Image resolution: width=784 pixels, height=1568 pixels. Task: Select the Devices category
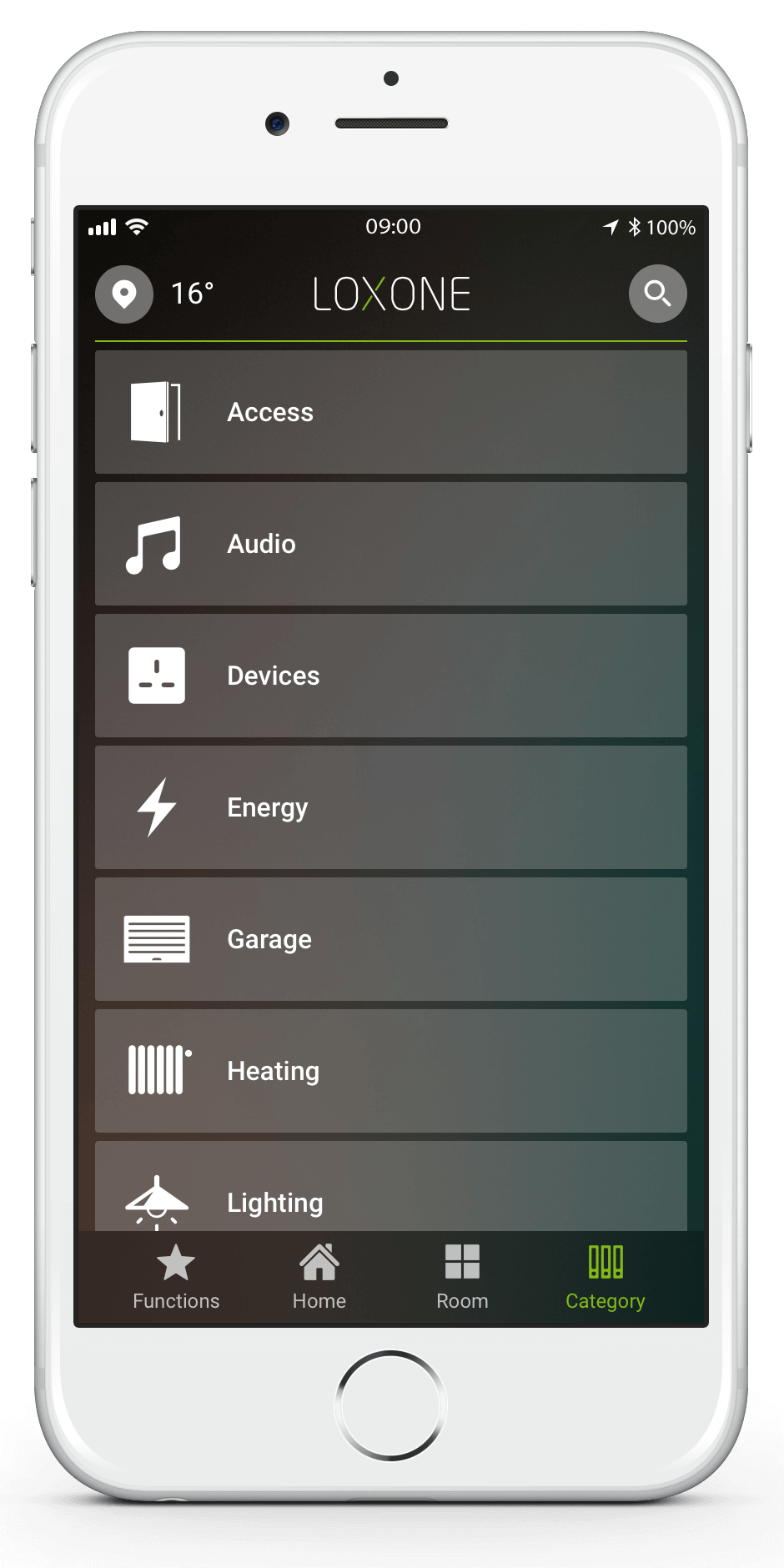pyautogui.click(x=391, y=676)
